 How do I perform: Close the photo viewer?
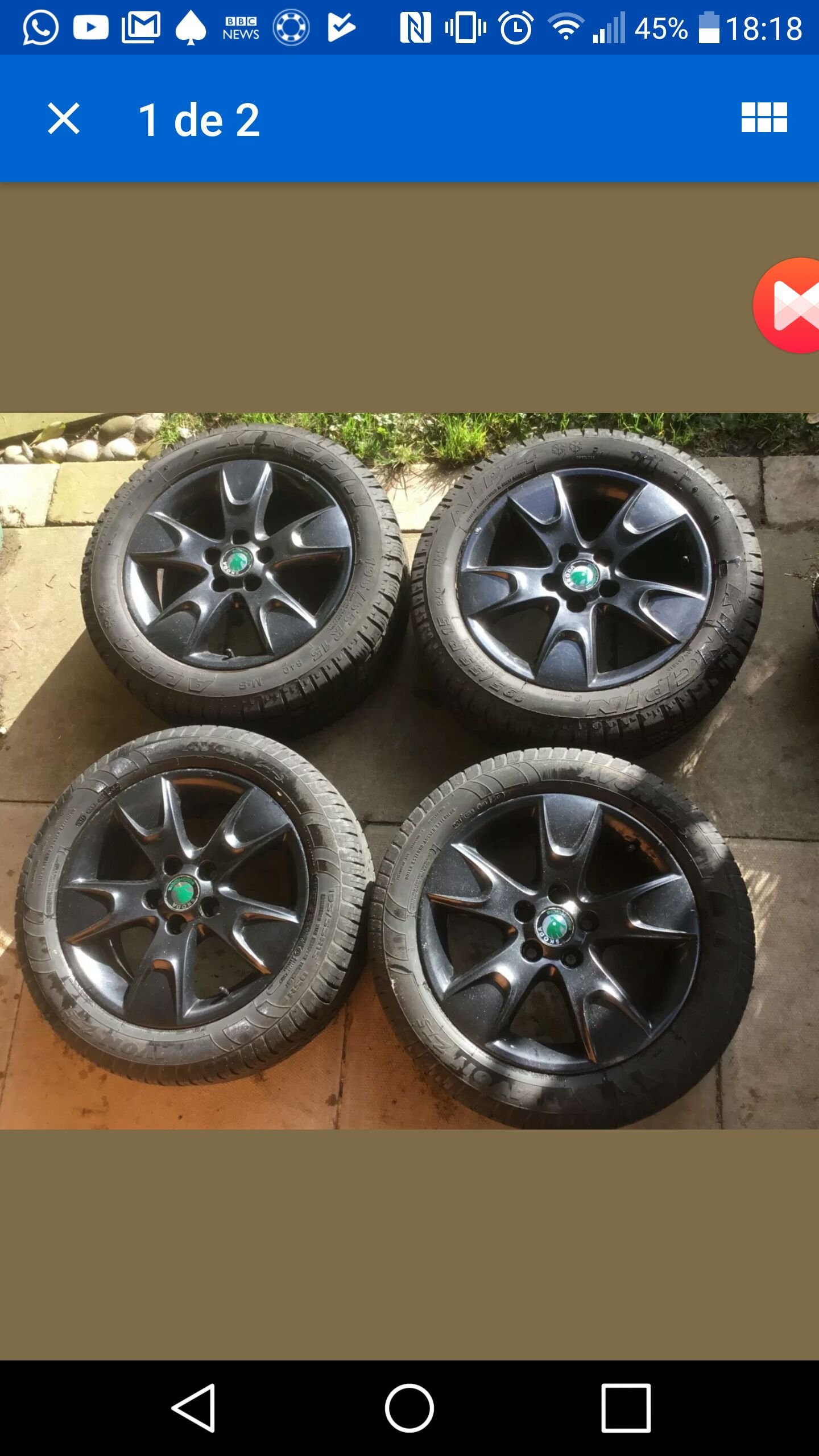click(x=63, y=119)
